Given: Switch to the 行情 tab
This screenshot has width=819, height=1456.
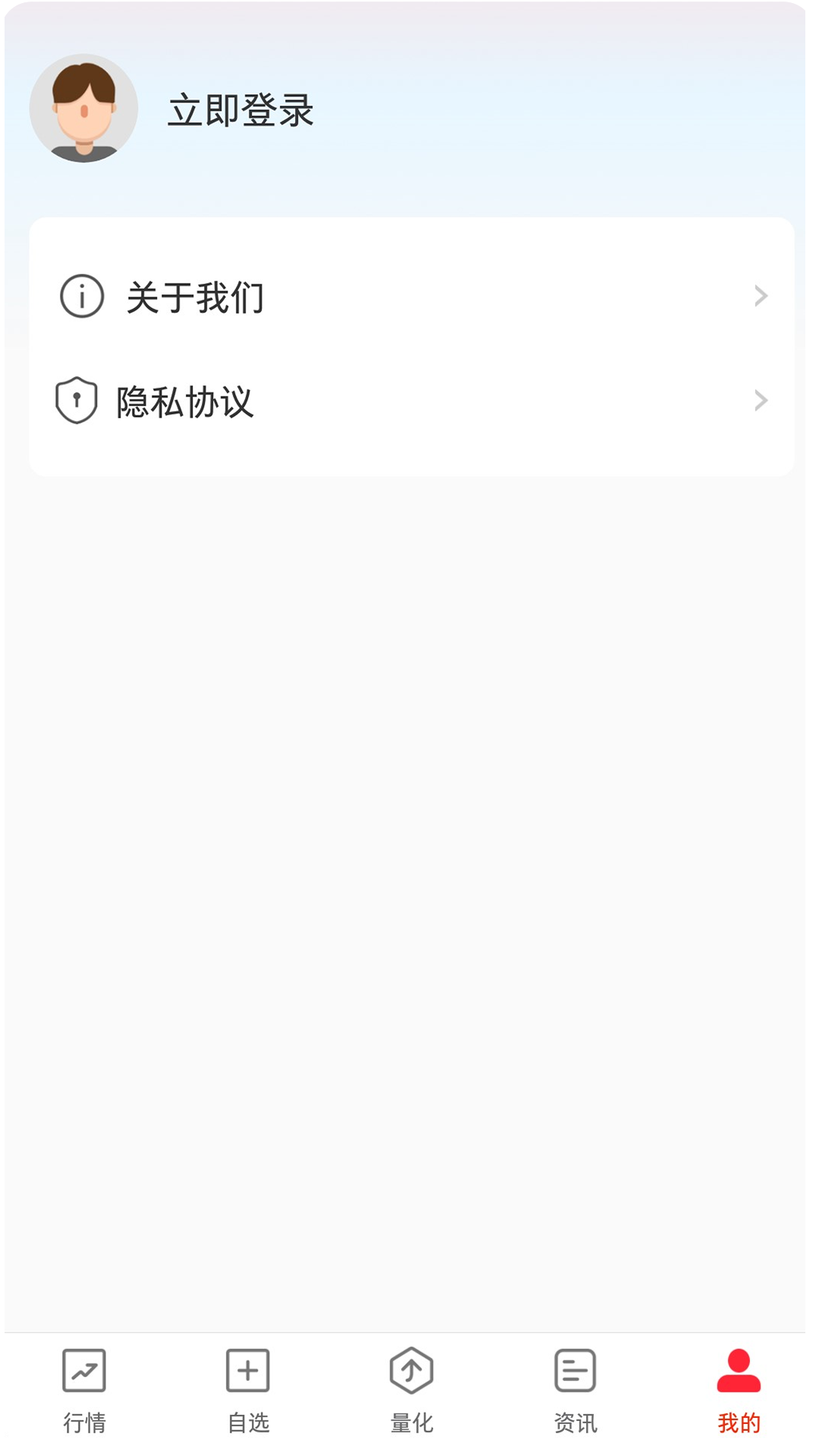Looking at the screenshot, I should click(84, 1391).
